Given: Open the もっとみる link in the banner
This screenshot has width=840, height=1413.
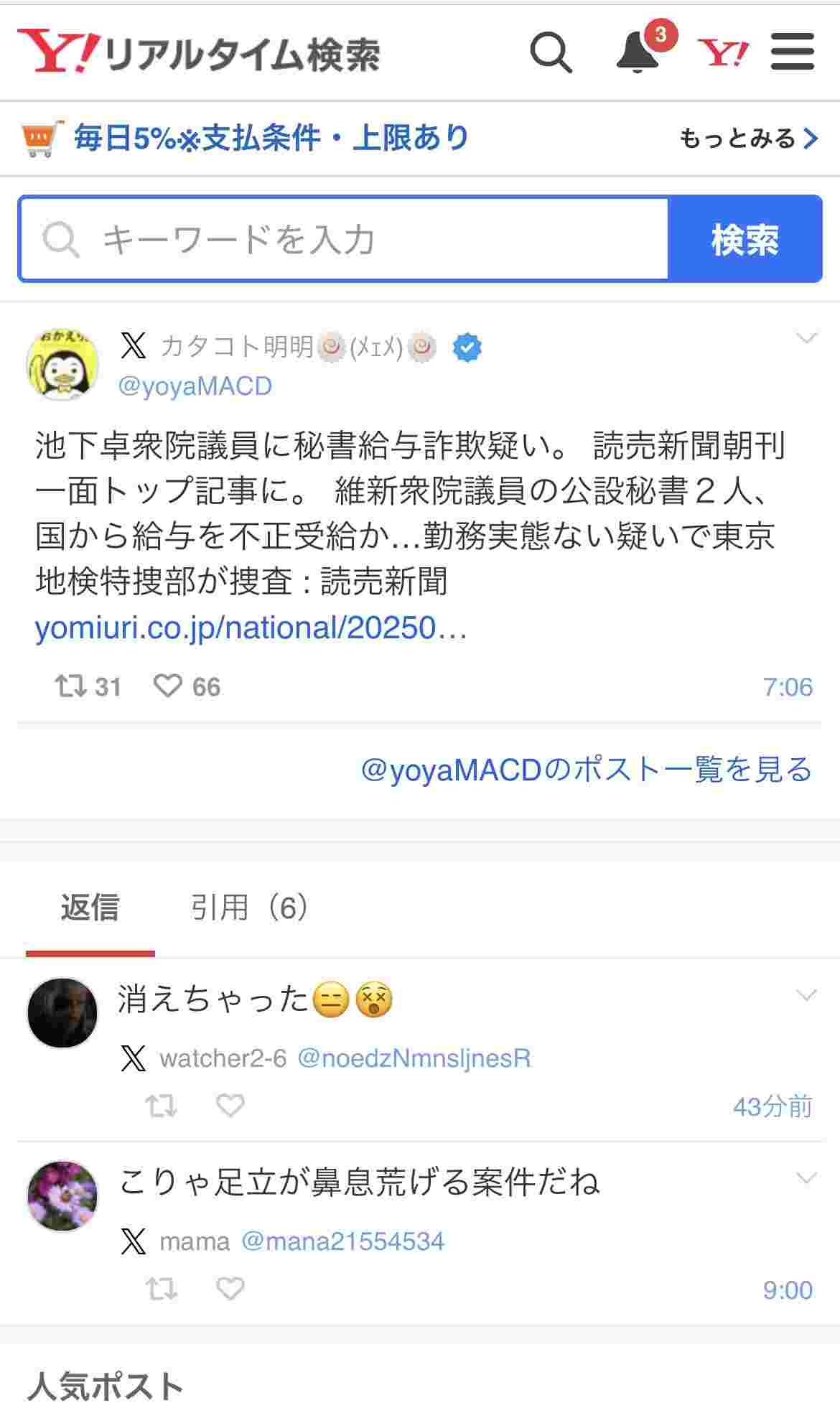Looking at the screenshot, I should tap(747, 138).
